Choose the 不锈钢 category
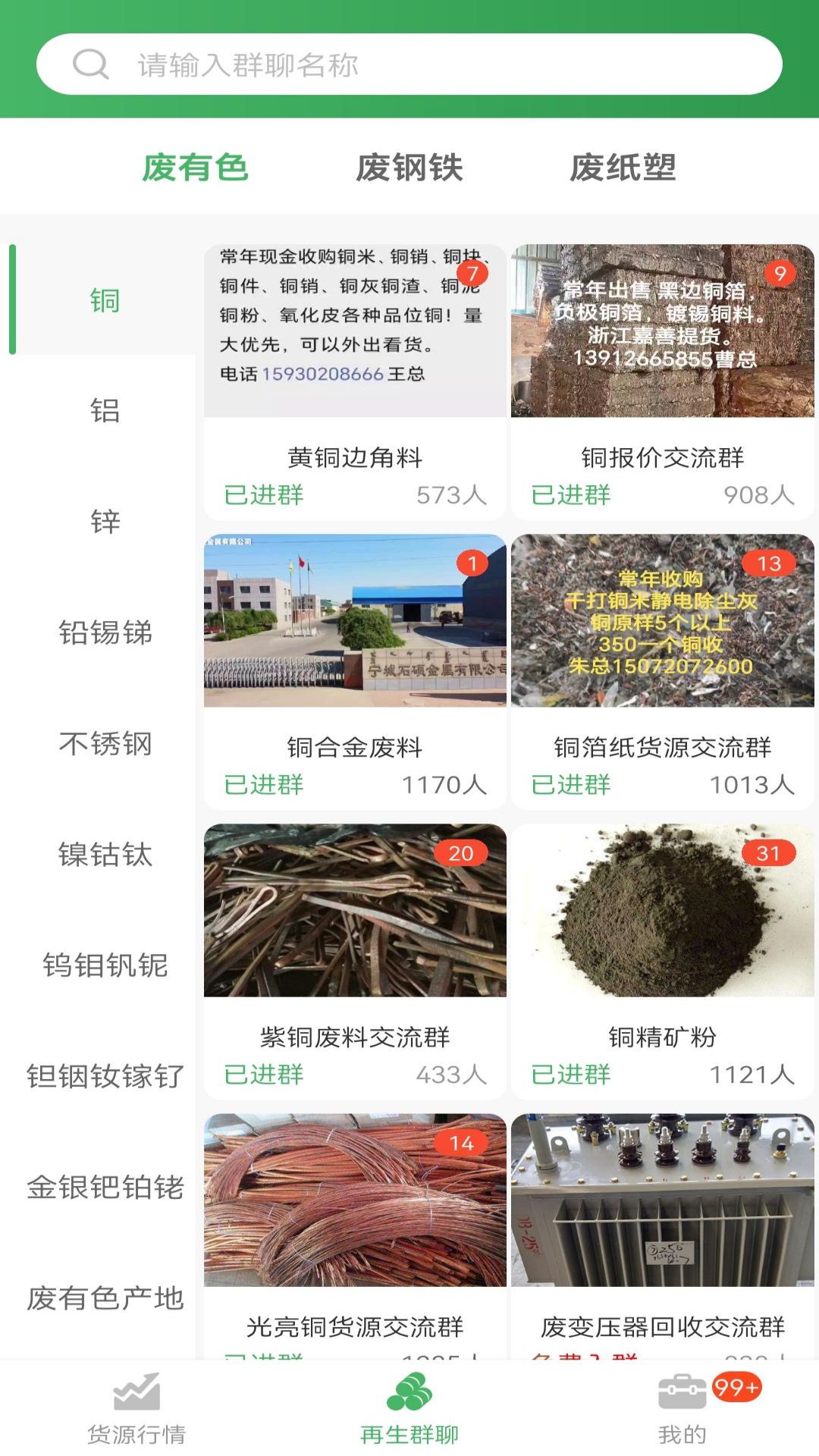 pyautogui.click(x=105, y=743)
